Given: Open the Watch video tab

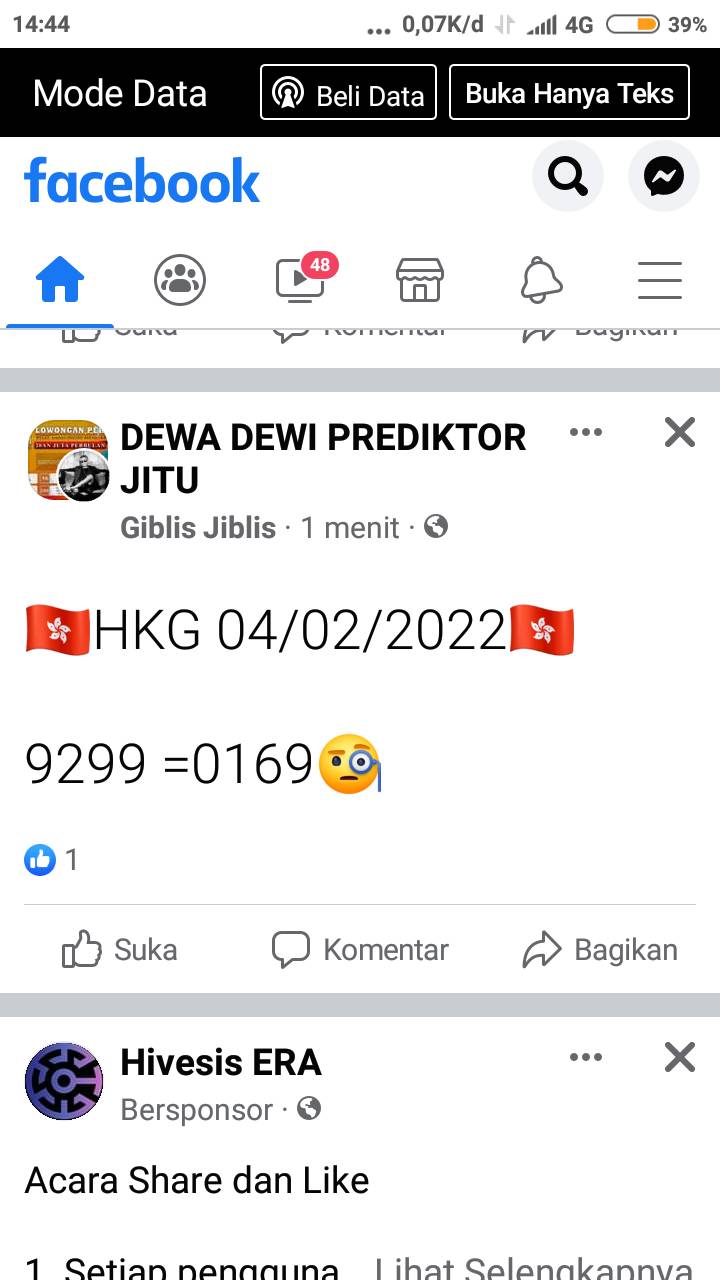Looking at the screenshot, I should [301, 280].
